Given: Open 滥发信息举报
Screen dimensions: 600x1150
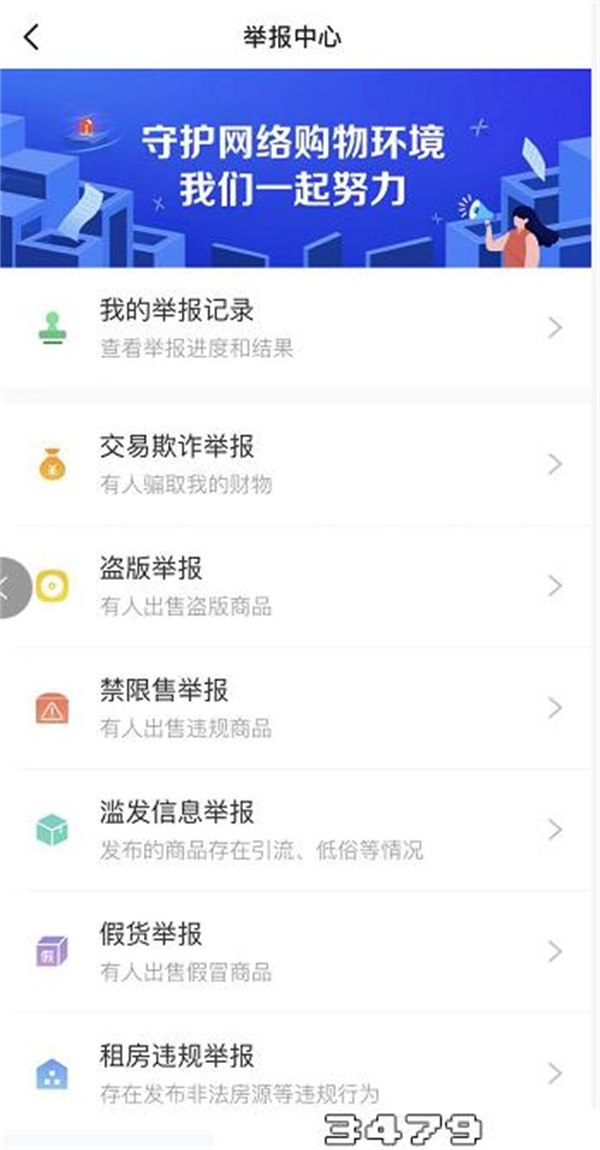Looking at the screenshot, I should [x=300, y=830].
